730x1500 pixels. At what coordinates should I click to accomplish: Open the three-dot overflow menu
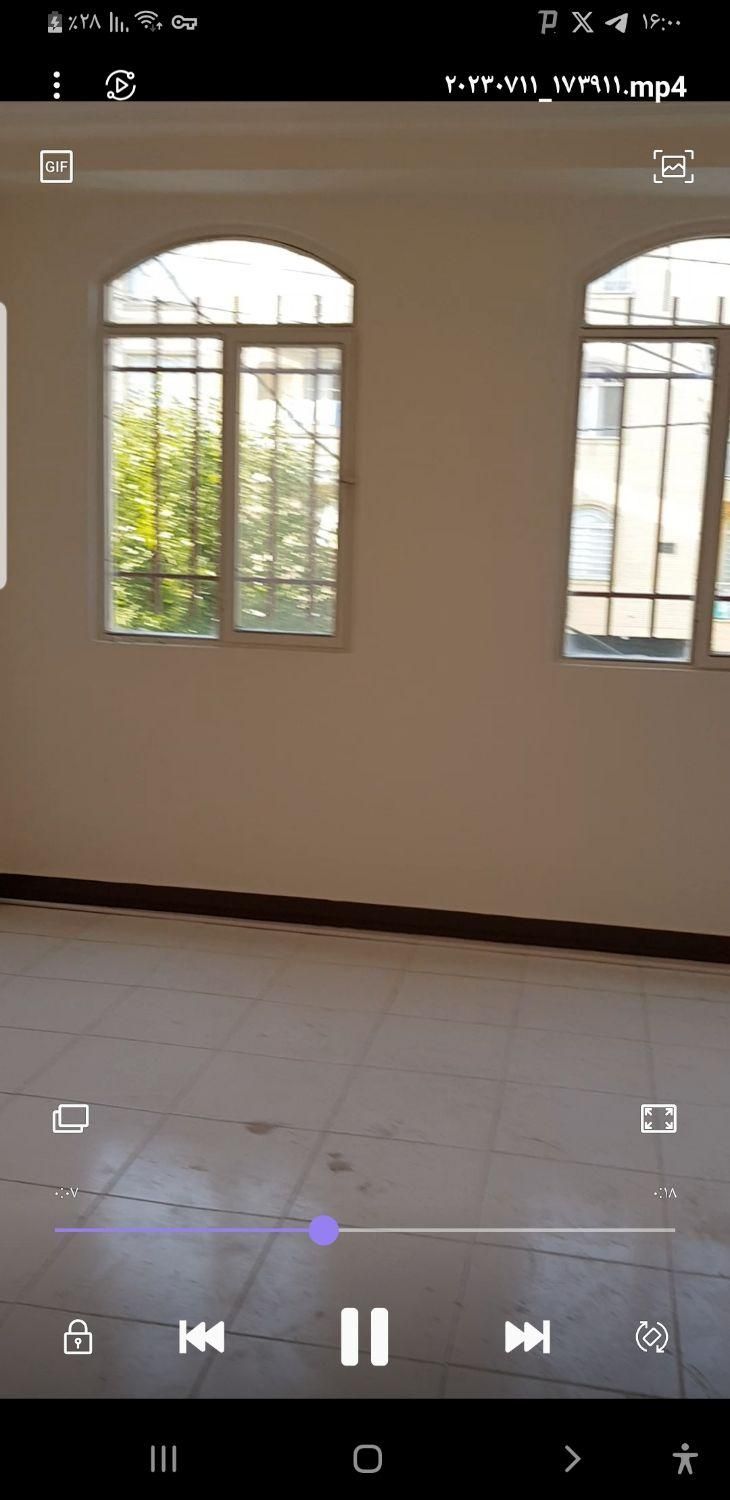point(57,85)
